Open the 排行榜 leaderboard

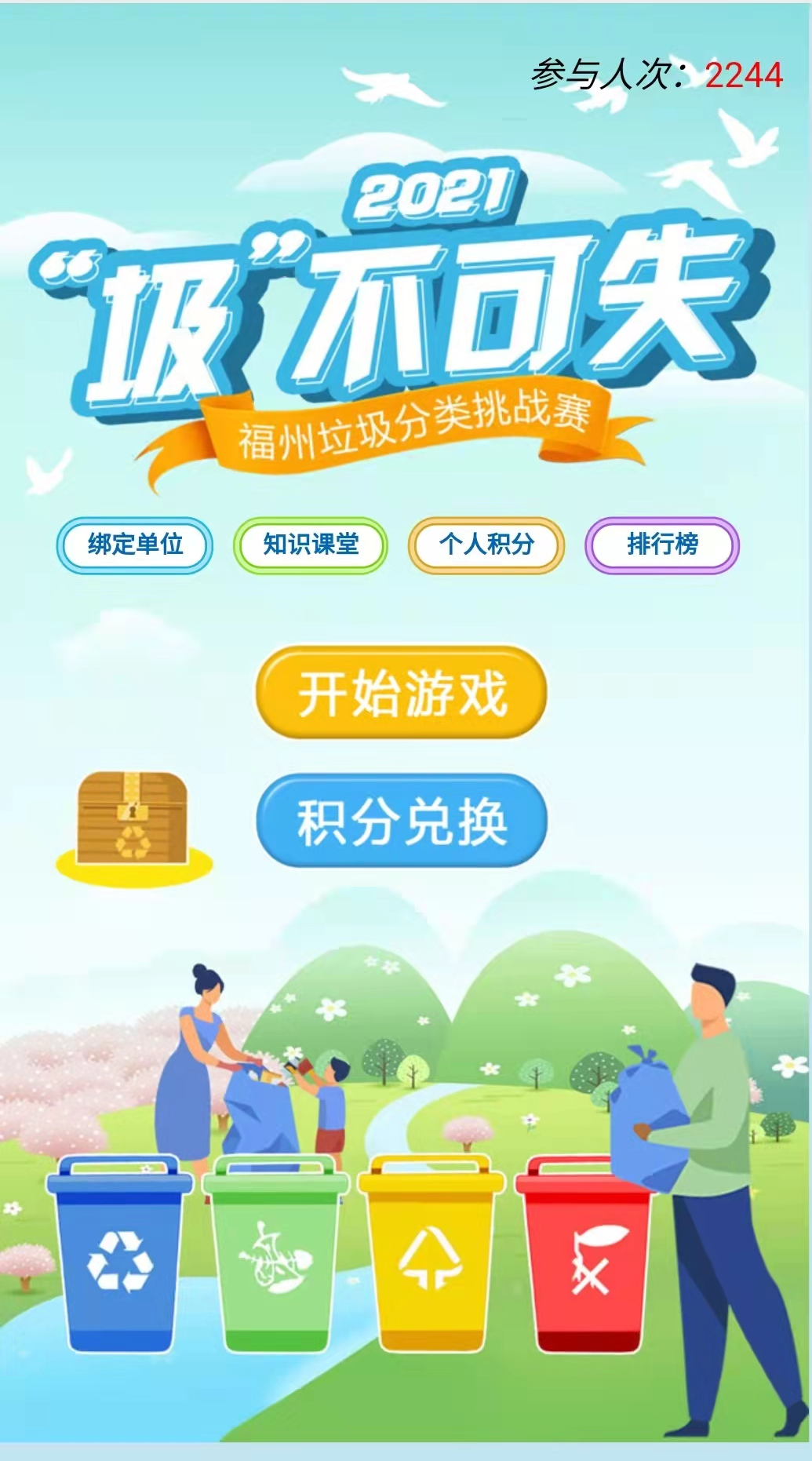click(x=662, y=545)
